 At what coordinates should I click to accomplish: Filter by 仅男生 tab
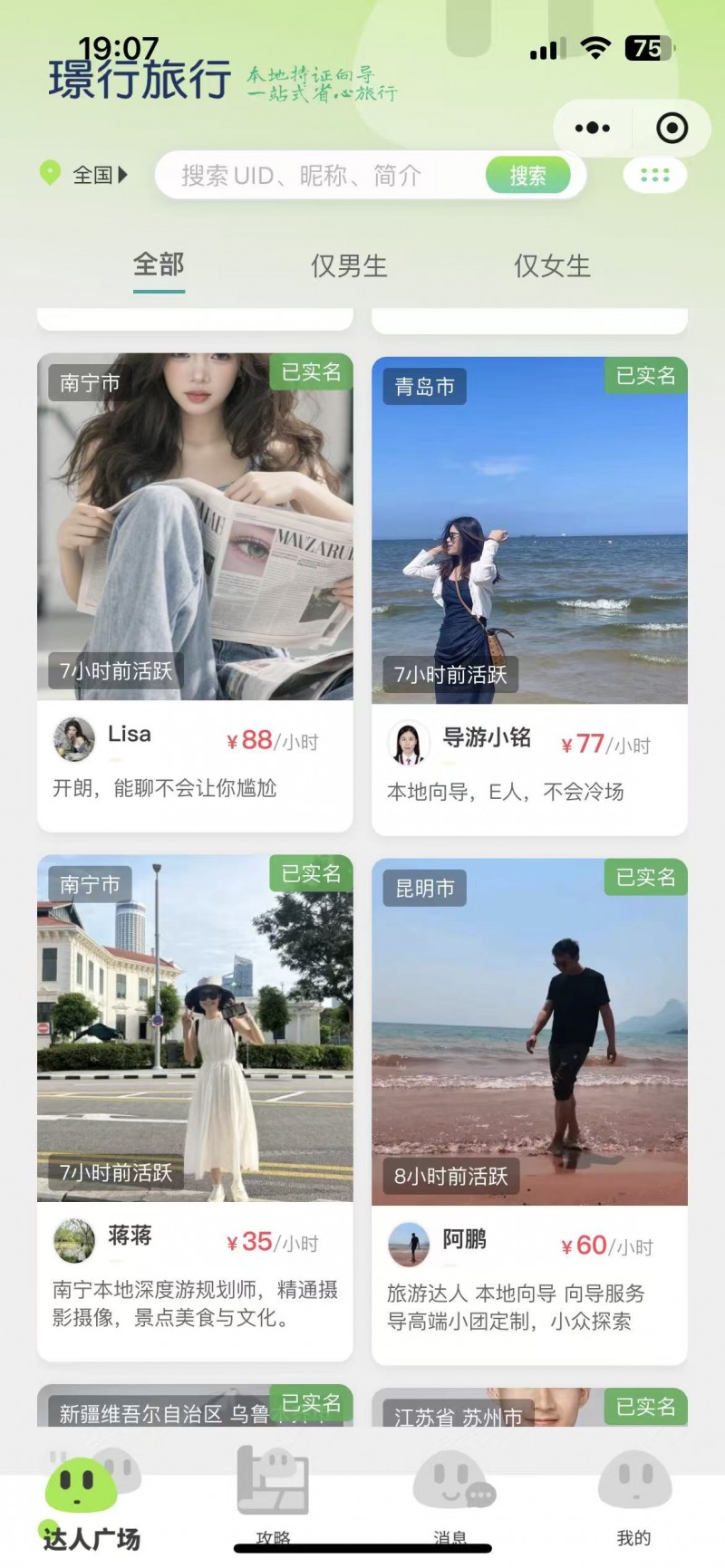tap(349, 266)
